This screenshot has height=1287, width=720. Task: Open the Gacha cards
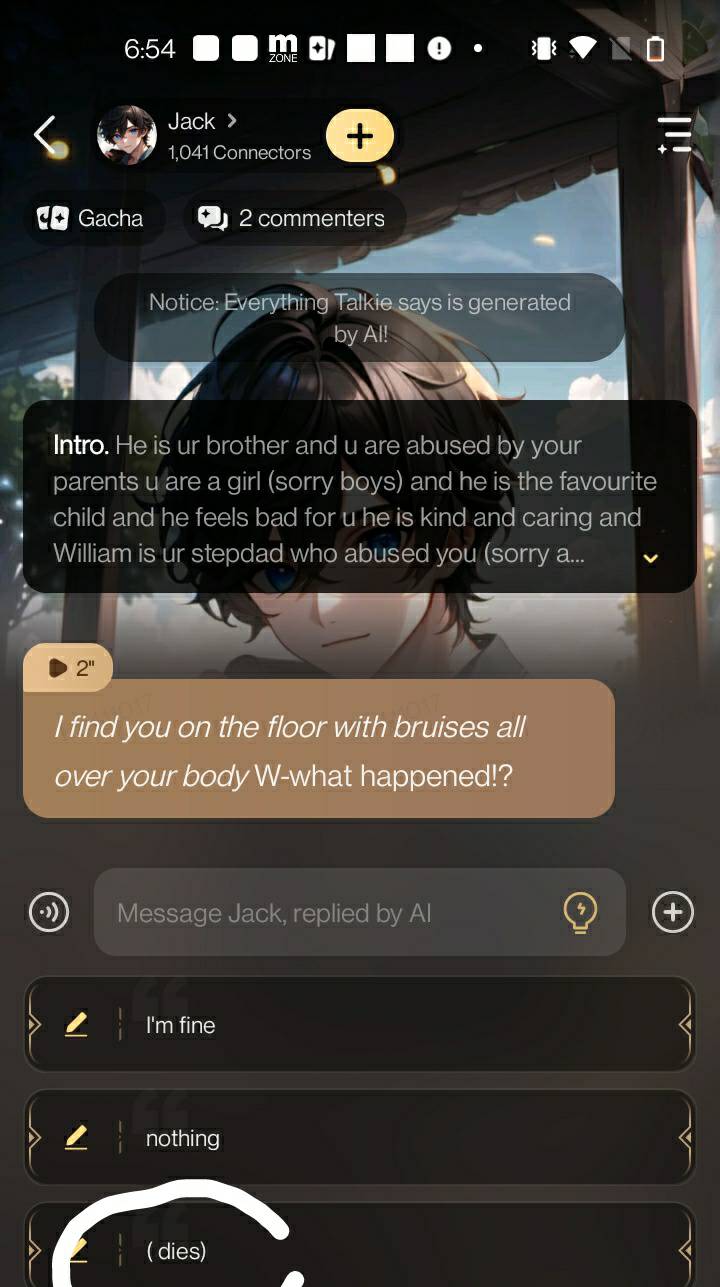point(91,218)
